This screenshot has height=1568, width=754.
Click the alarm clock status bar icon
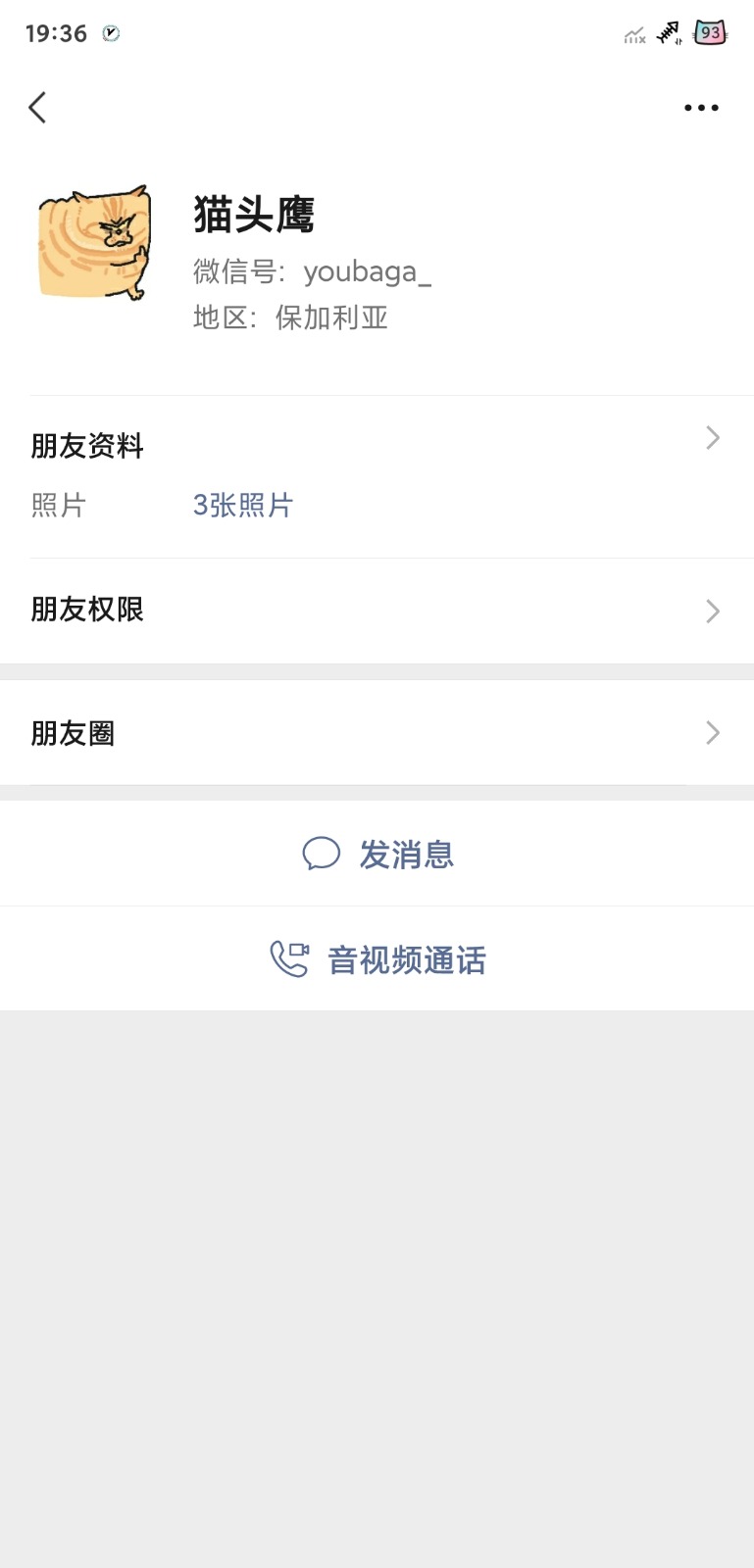(x=111, y=33)
